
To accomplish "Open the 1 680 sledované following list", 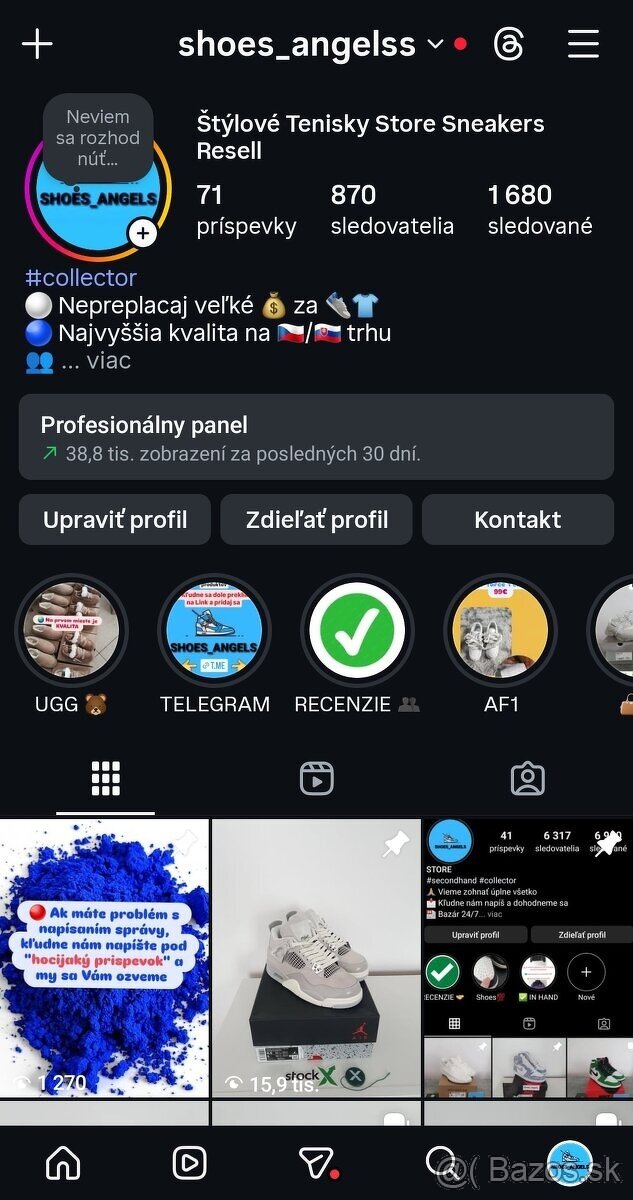I will pyautogui.click(x=539, y=210).
